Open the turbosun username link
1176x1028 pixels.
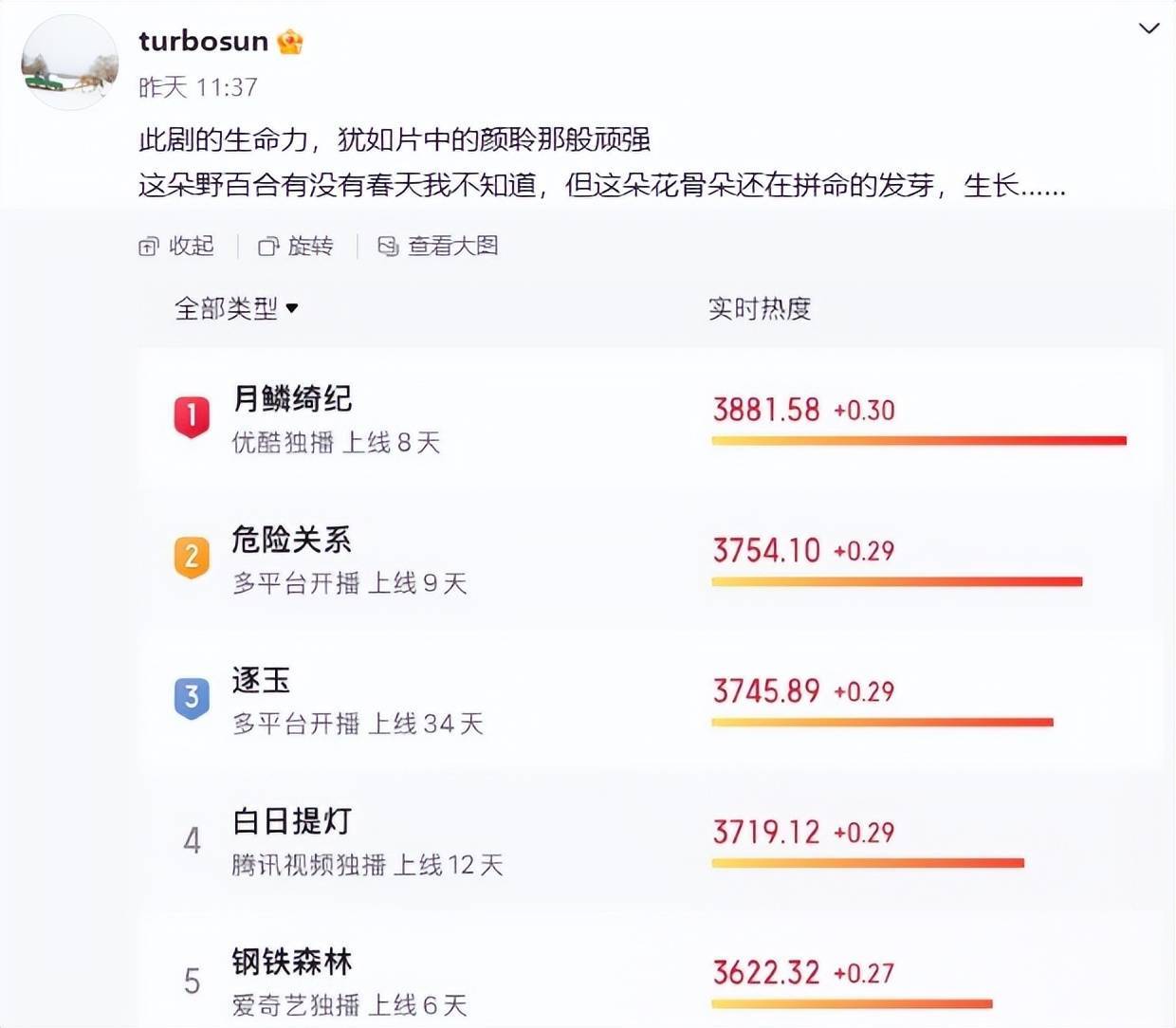[203, 41]
